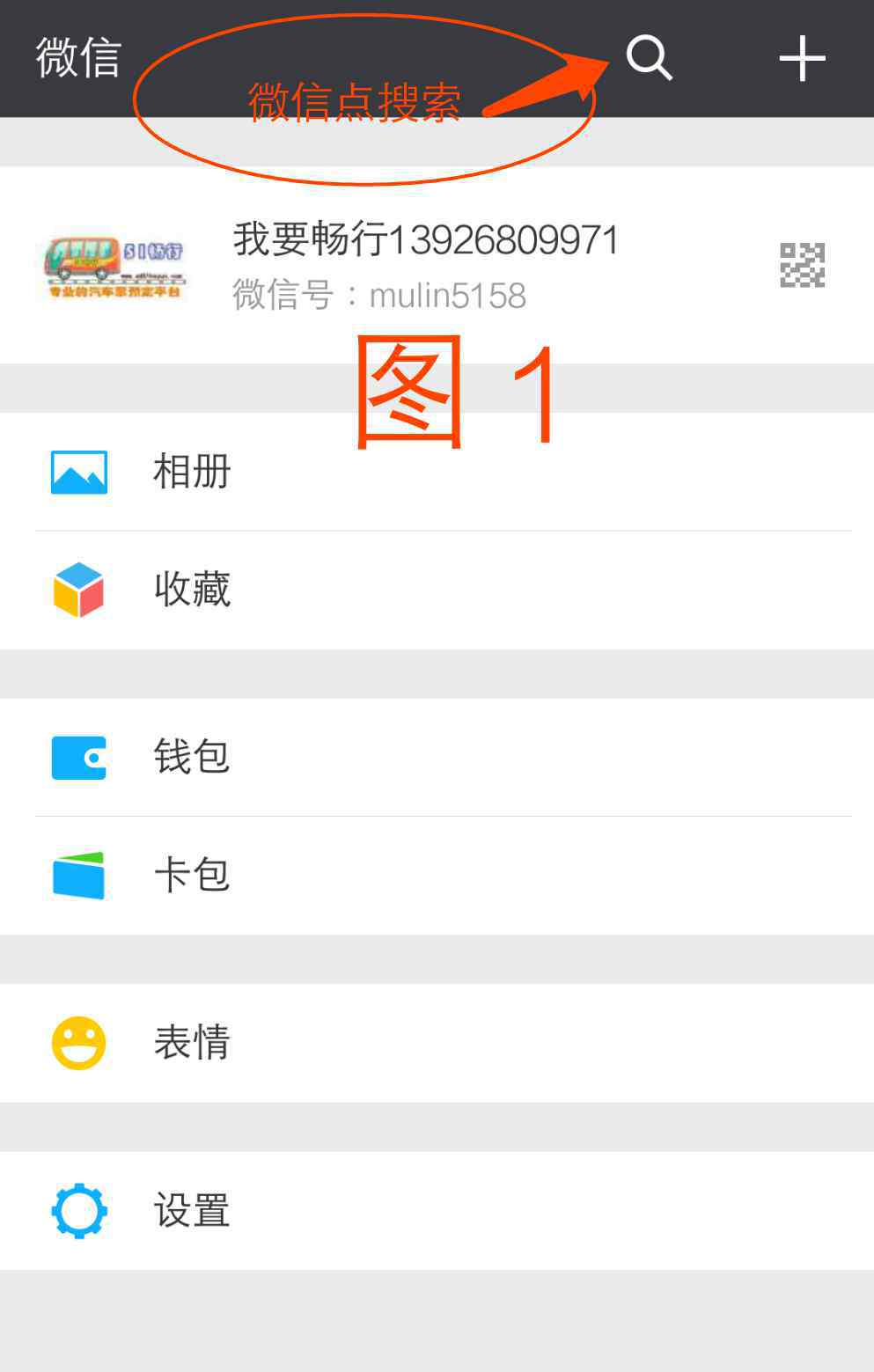
Task: Open 设置 settings
Action: click(192, 1210)
